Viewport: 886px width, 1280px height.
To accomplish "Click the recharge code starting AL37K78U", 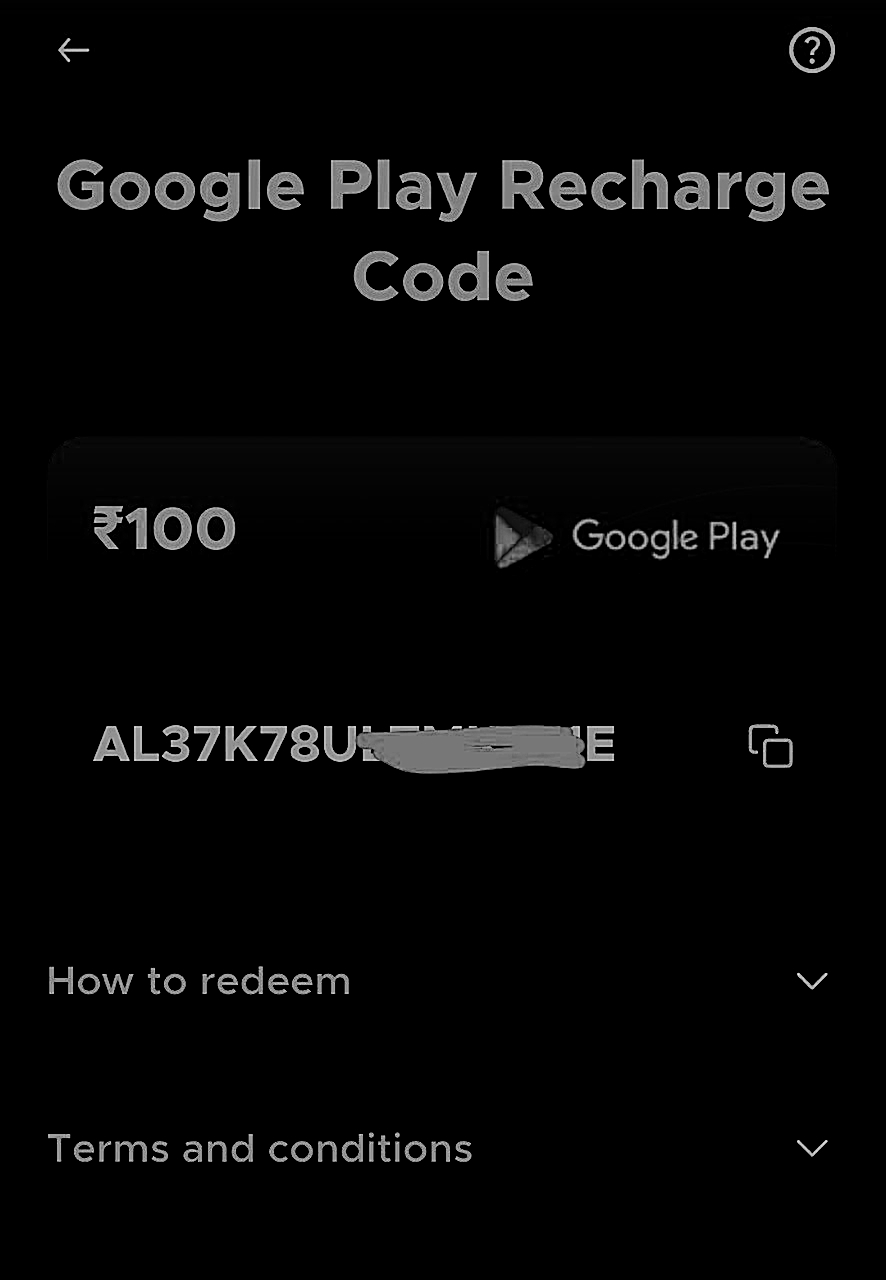I will pos(355,745).
